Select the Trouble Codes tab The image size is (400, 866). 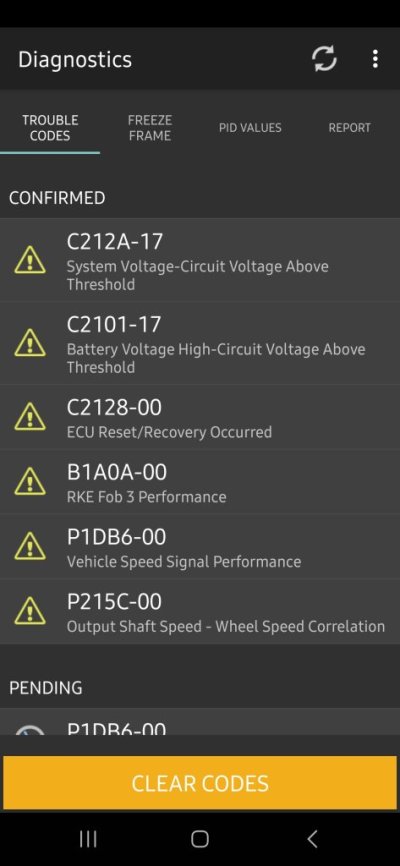(x=50, y=128)
